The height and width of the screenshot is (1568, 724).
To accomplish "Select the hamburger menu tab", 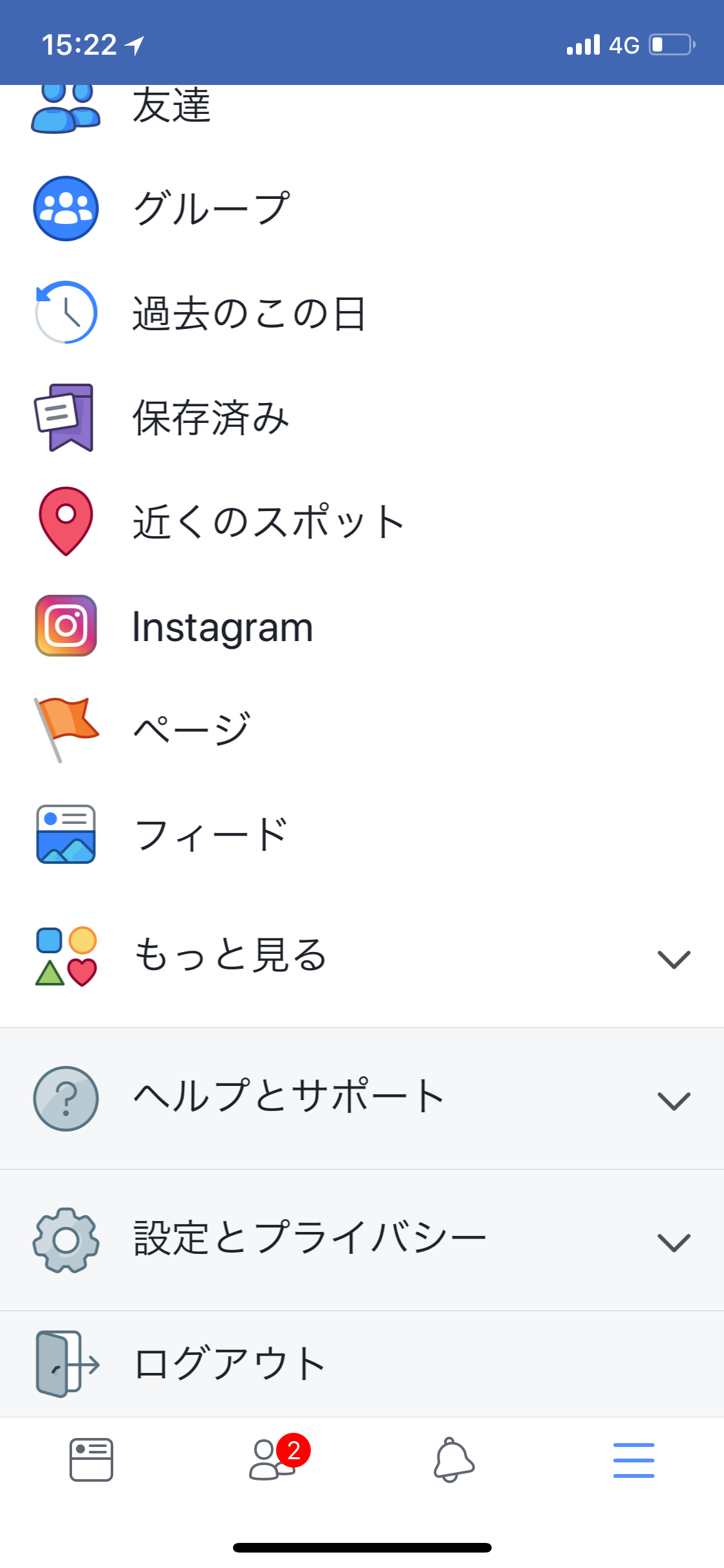I will (x=634, y=1460).
